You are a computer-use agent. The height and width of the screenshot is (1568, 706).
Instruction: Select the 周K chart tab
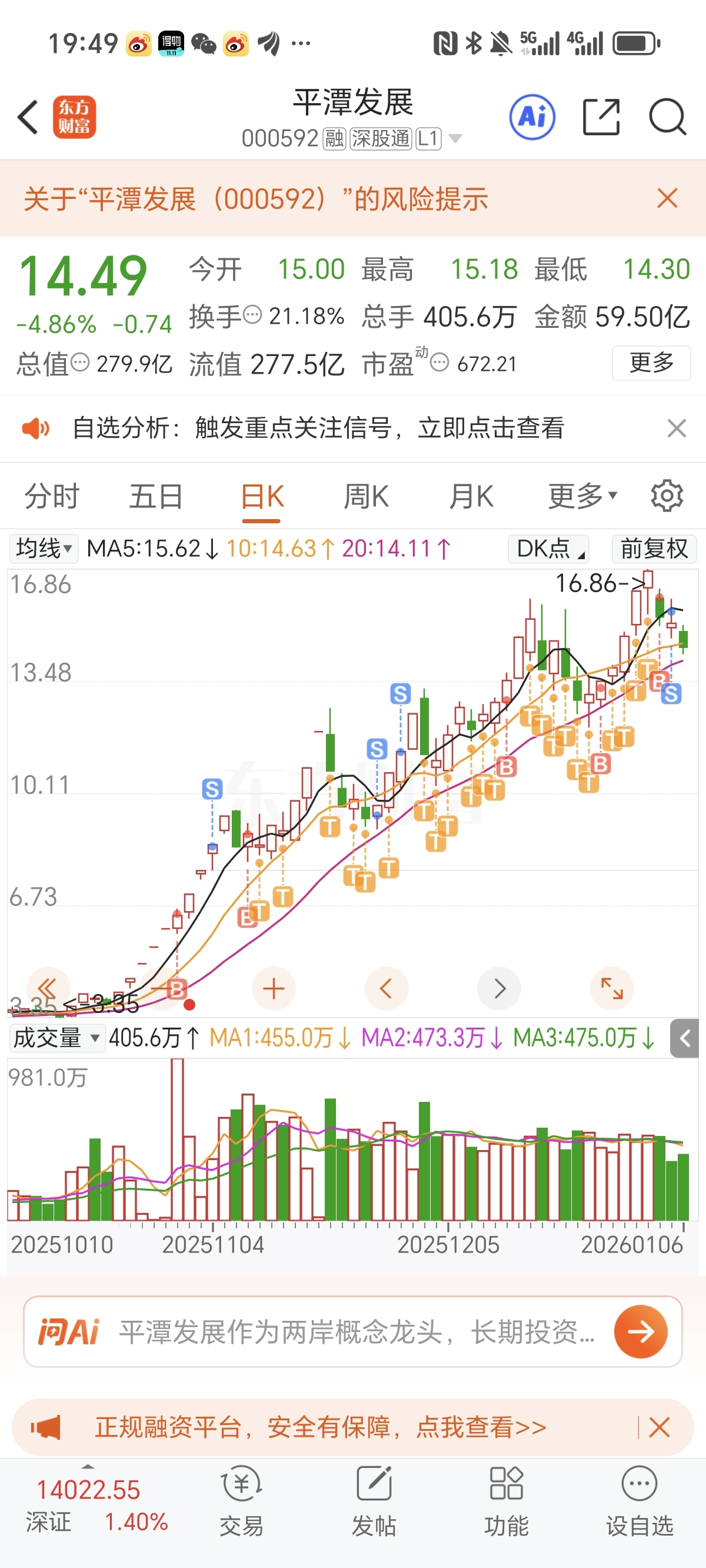(366, 496)
